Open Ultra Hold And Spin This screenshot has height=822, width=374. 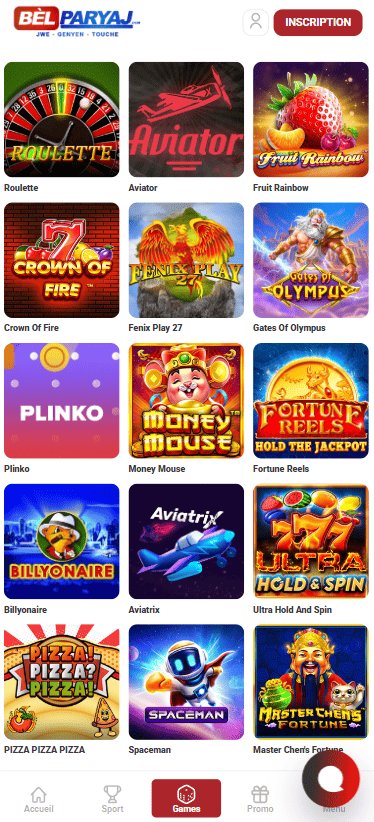pos(311,542)
